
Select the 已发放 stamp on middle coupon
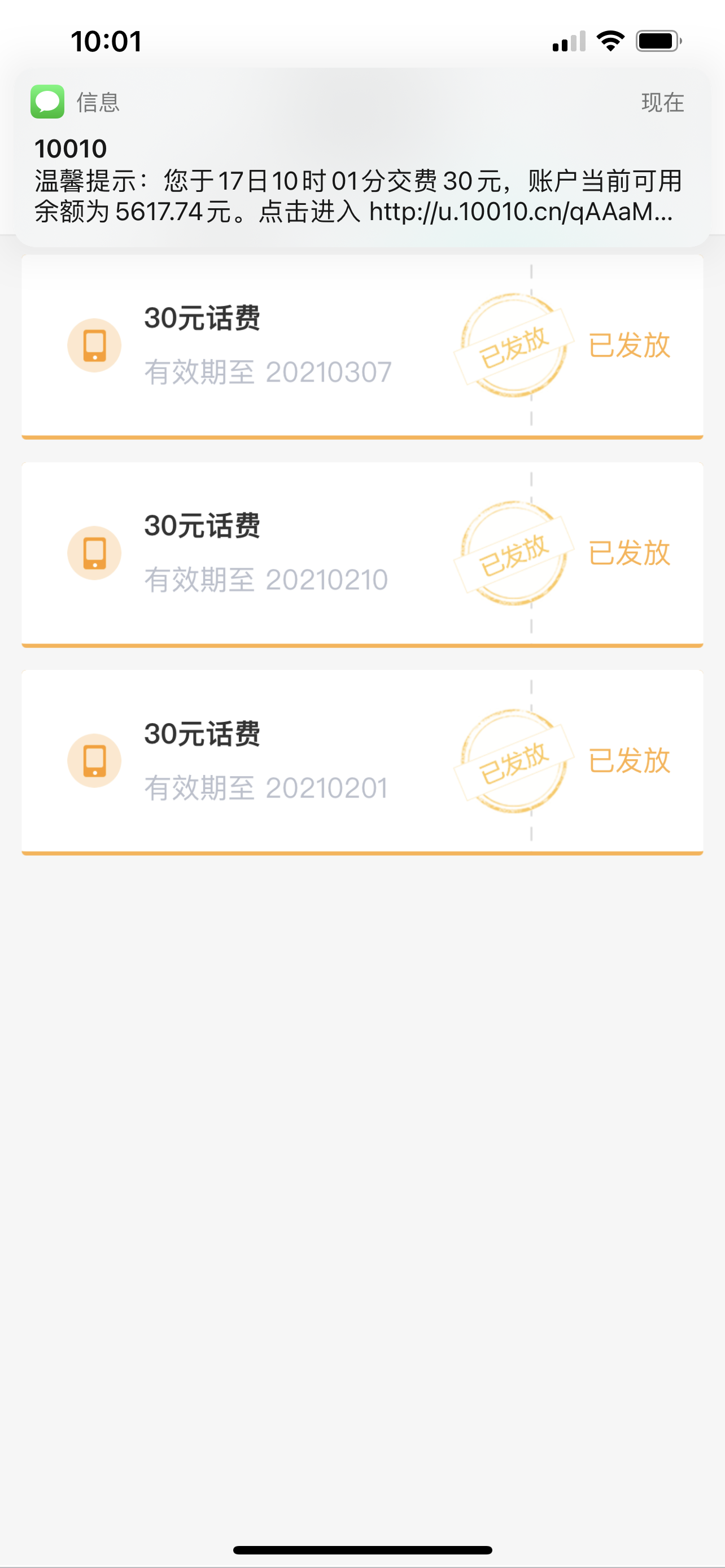pyautogui.click(x=514, y=553)
